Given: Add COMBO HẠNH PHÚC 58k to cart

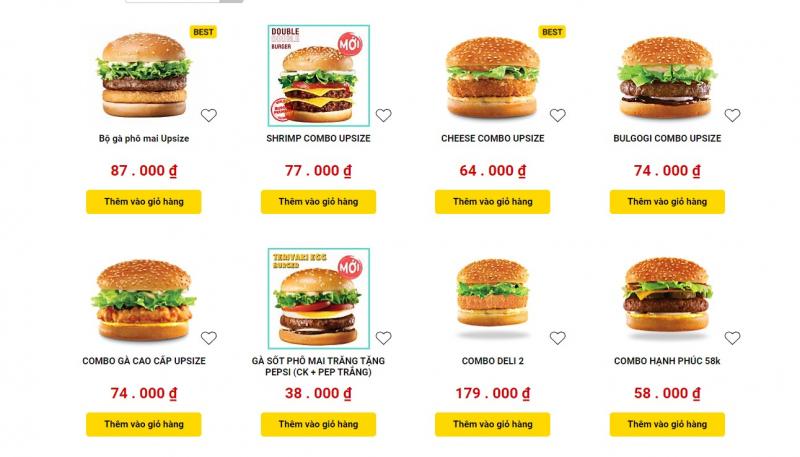Looking at the screenshot, I should (x=667, y=424).
